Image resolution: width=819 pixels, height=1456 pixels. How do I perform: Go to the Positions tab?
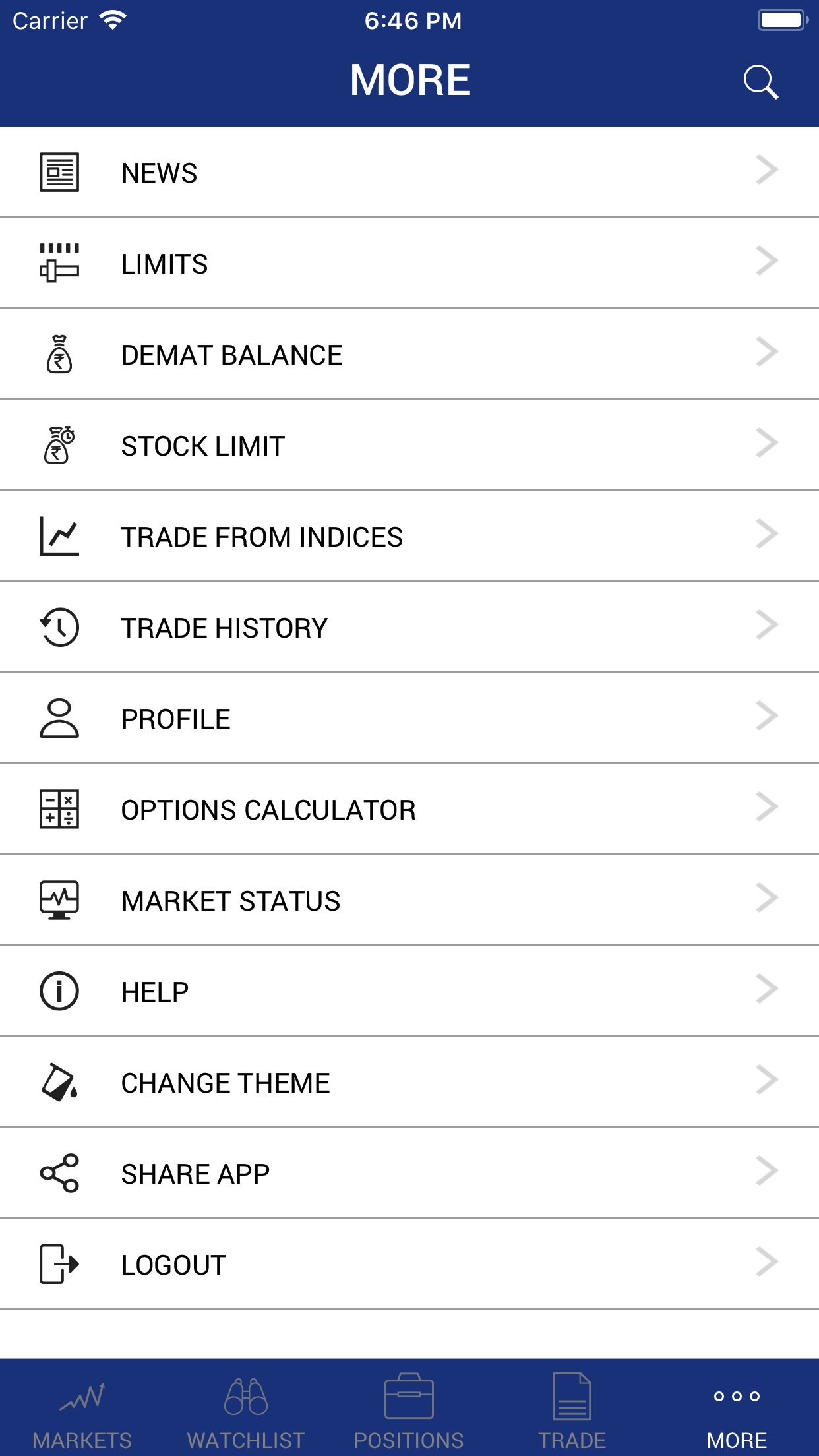pos(409,1411)
